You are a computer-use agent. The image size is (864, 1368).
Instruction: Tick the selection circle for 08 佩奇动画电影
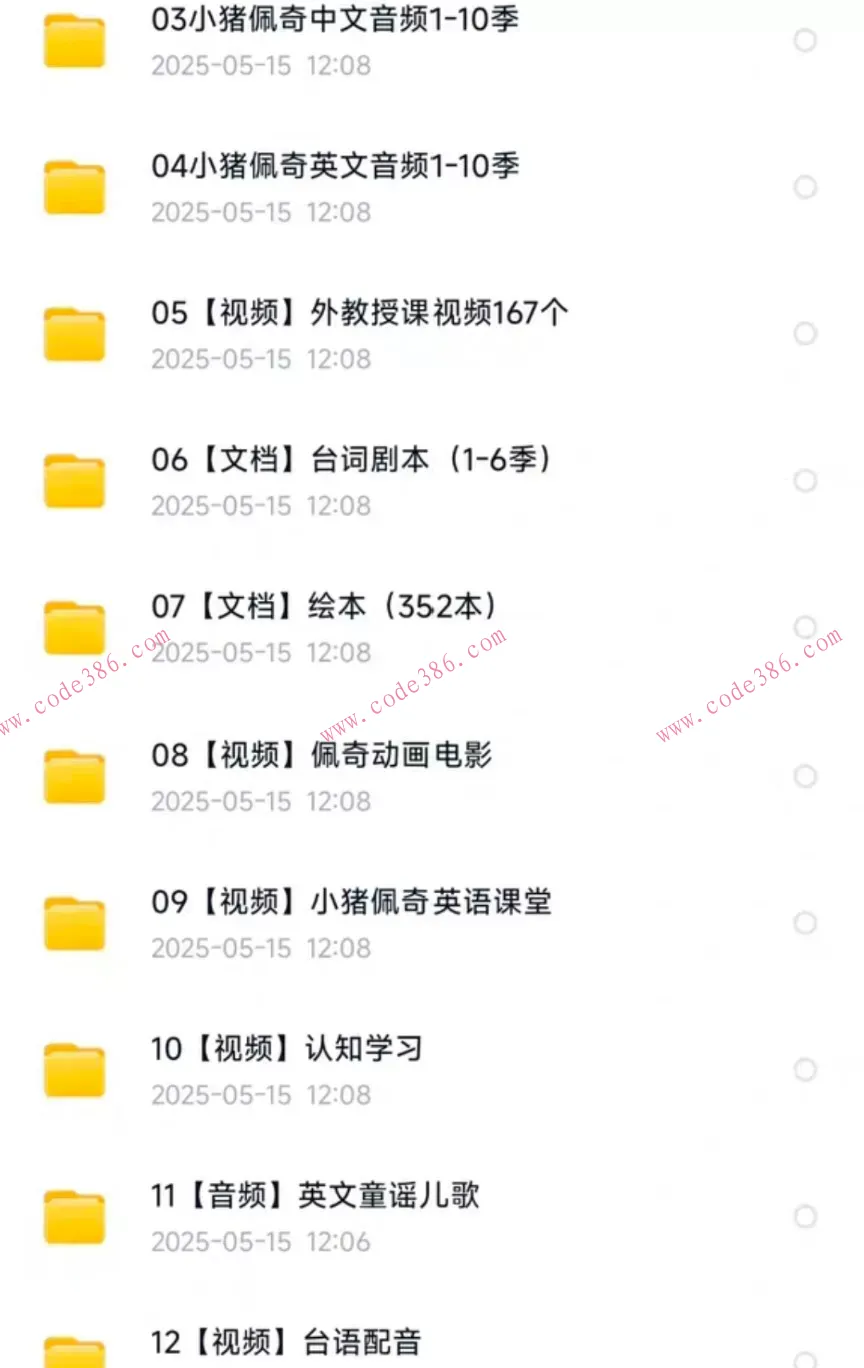[805, 776]
